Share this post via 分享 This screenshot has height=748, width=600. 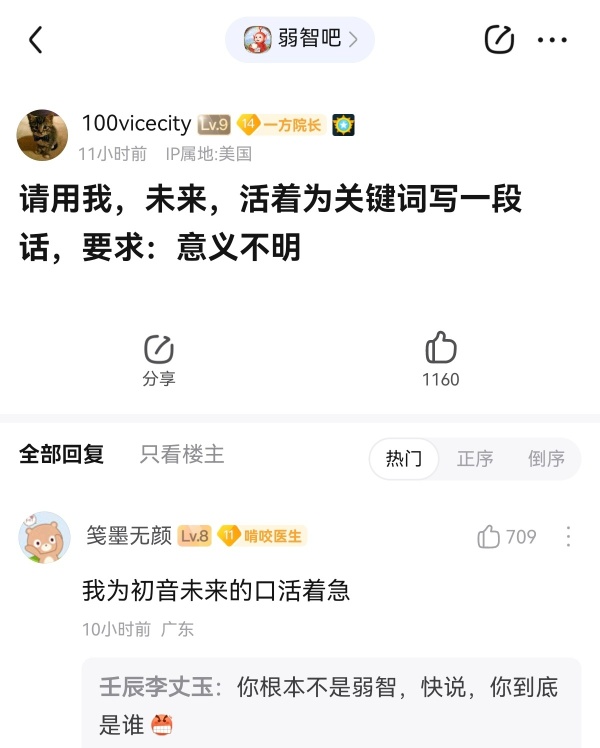158,359
